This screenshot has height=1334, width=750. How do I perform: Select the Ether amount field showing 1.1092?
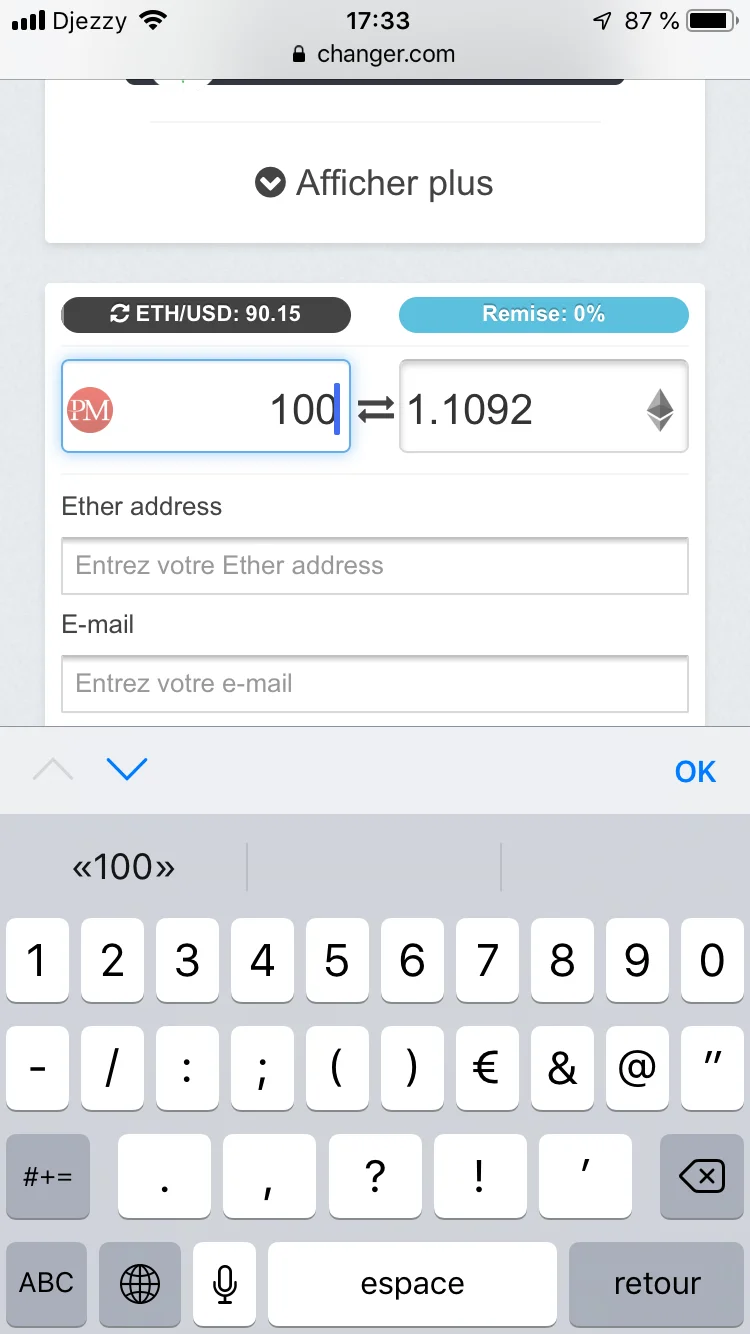[520, 409]
